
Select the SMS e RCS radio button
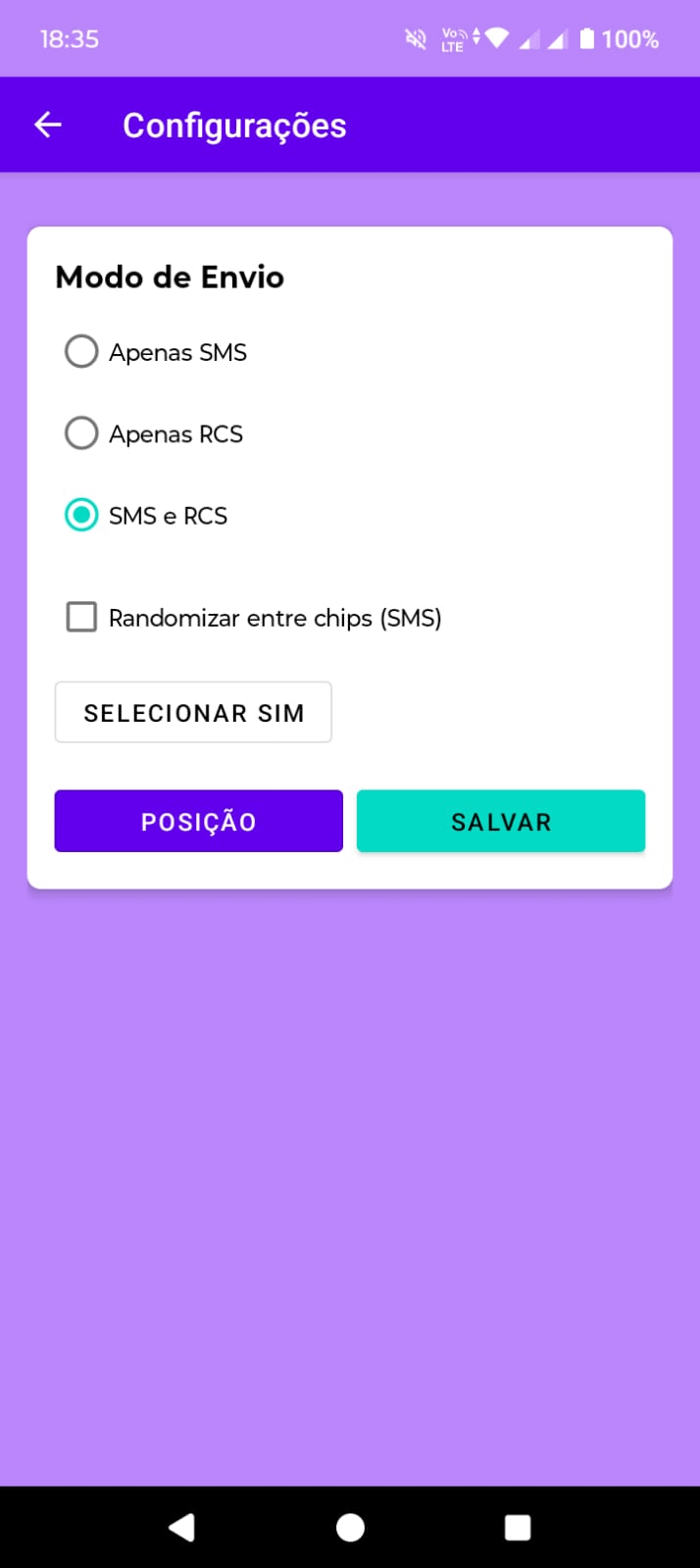tap(81, 515)
